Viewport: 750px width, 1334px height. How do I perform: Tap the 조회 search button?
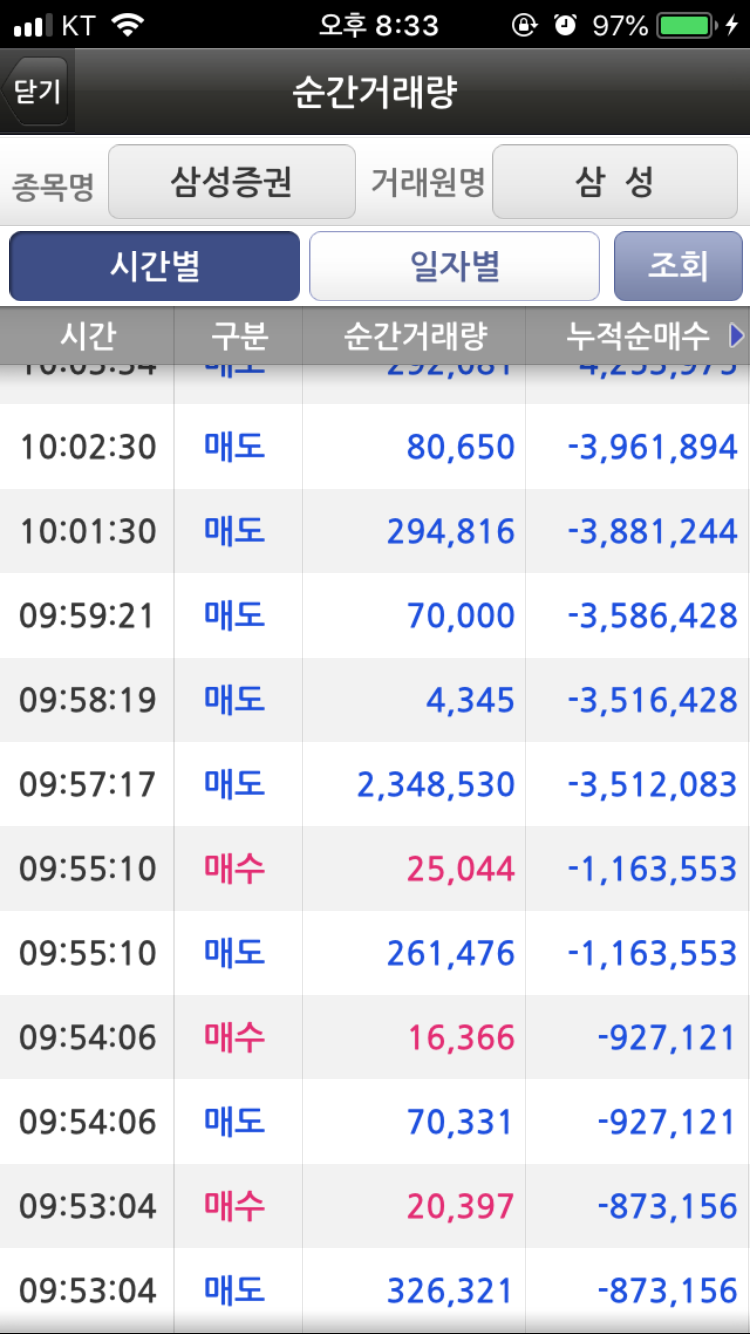pos(678,266)
